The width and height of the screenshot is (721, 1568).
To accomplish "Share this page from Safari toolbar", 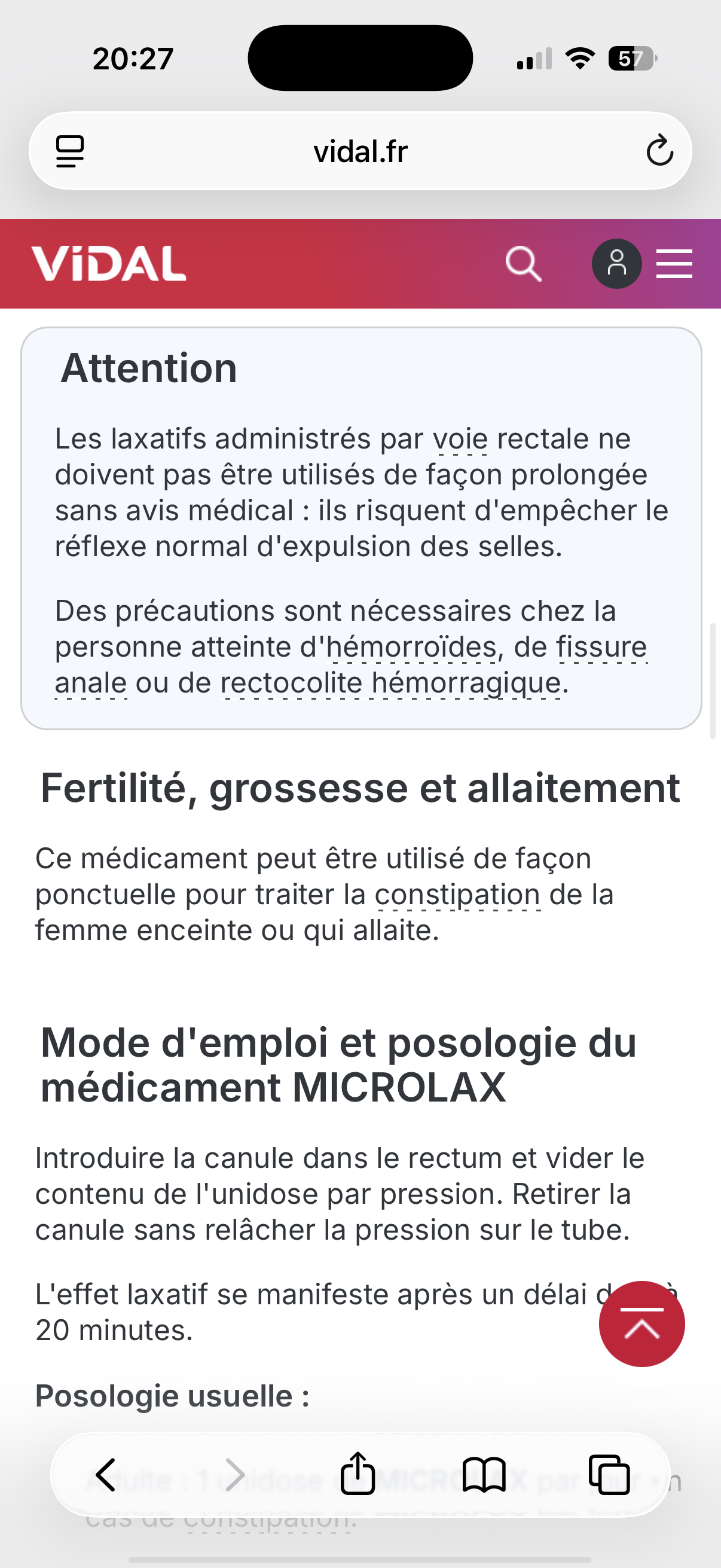I will [358, 1474].
